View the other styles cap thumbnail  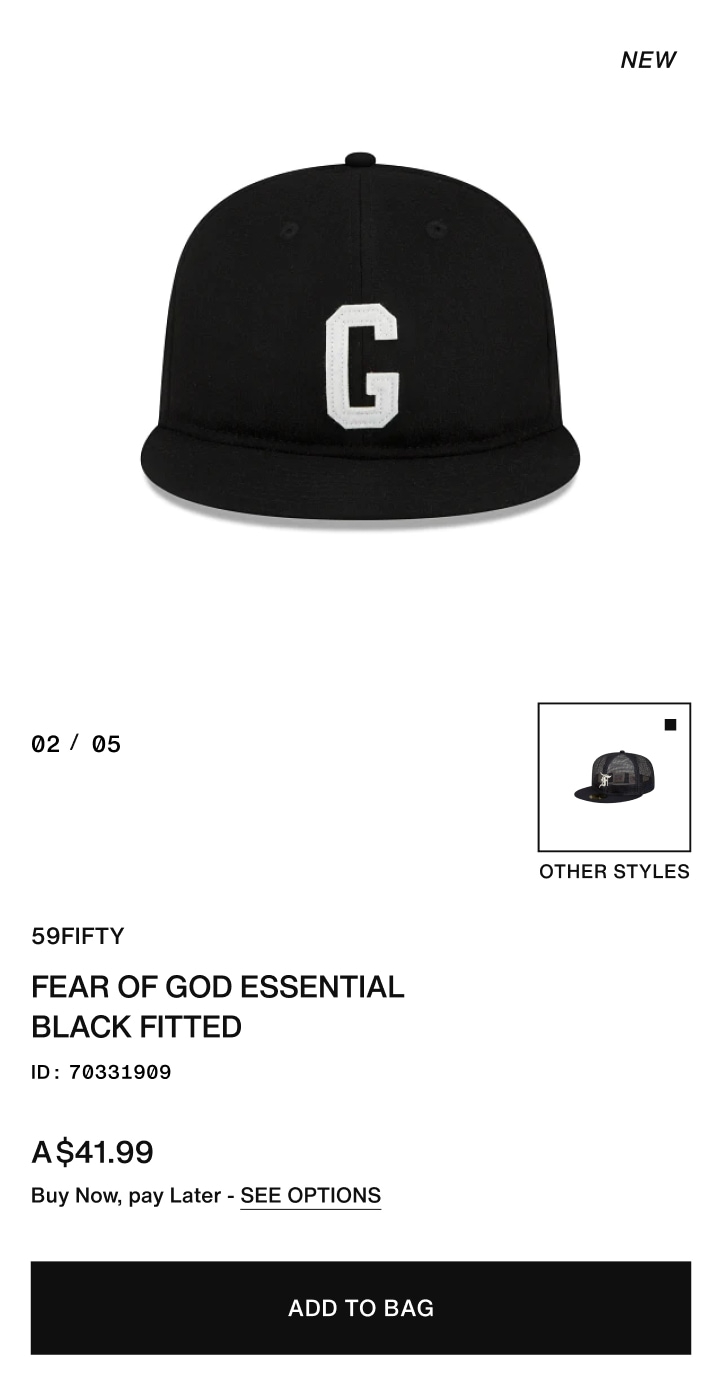point(614,777)
